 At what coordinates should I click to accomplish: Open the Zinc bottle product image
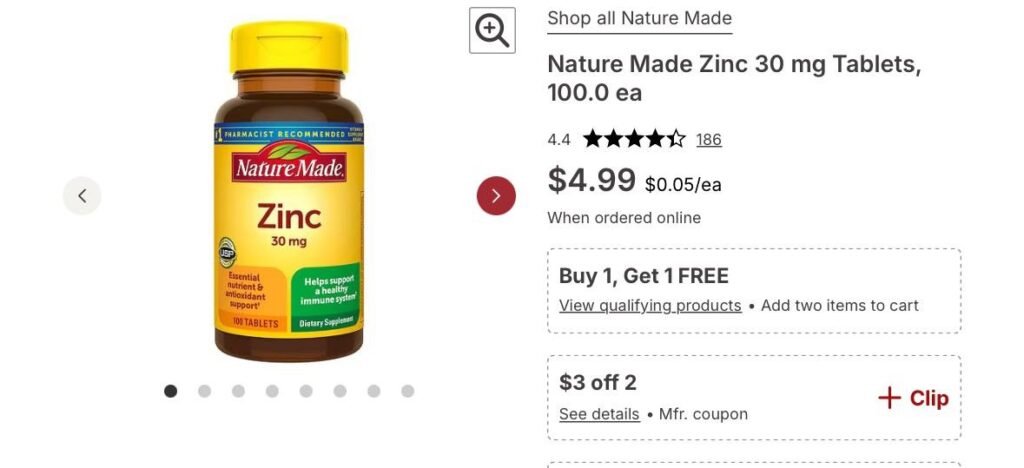pos(289,195)
